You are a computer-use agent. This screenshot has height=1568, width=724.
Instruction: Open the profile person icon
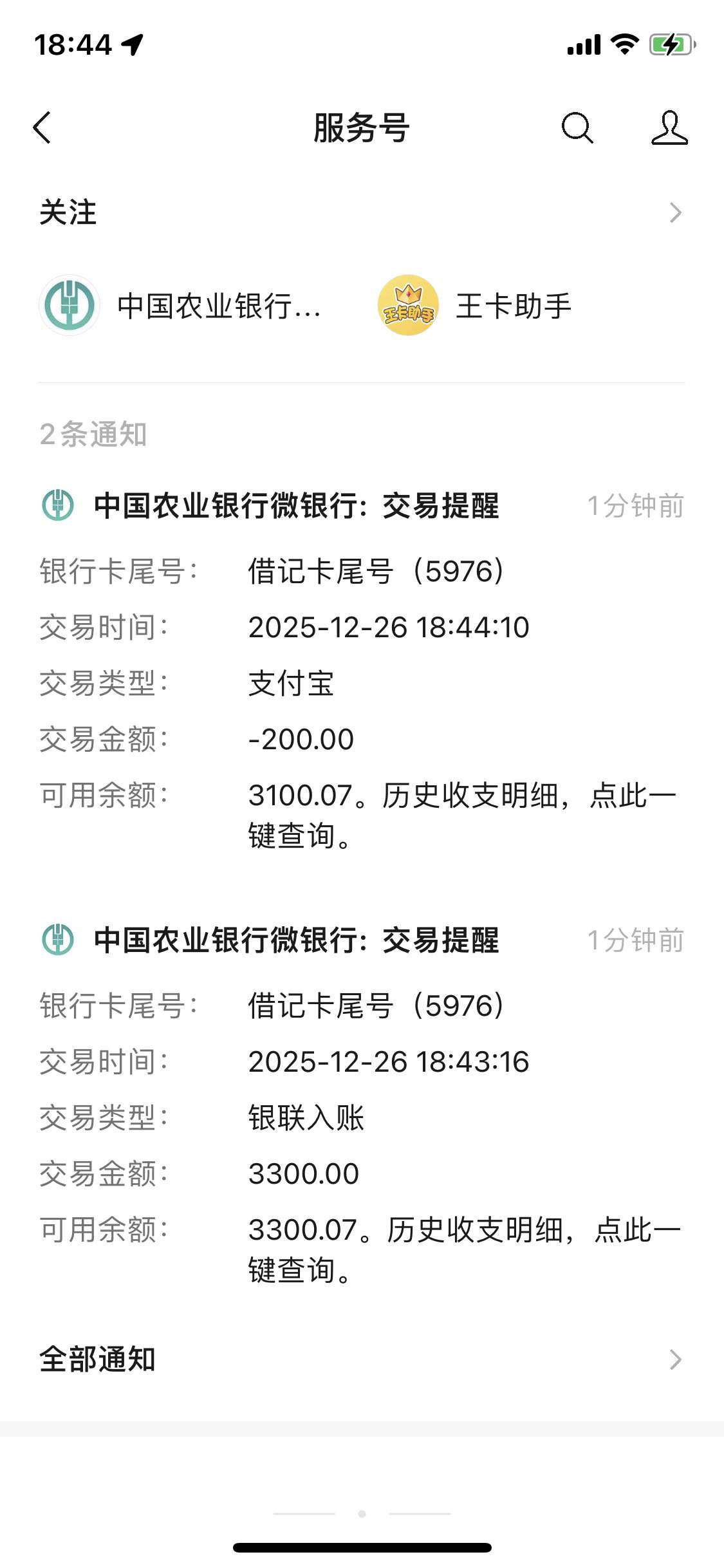click(669, 127)
